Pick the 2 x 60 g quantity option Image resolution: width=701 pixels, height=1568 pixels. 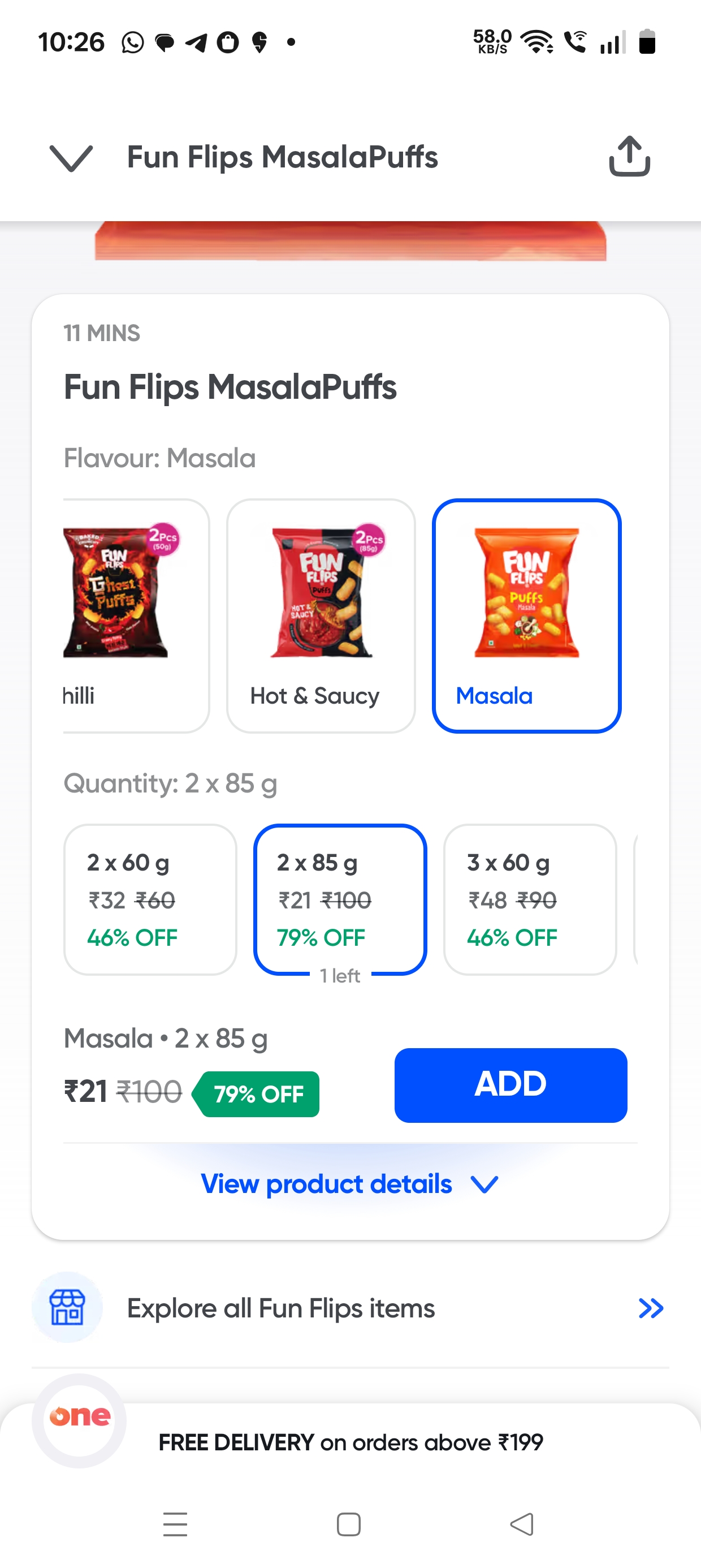[150, 899]
